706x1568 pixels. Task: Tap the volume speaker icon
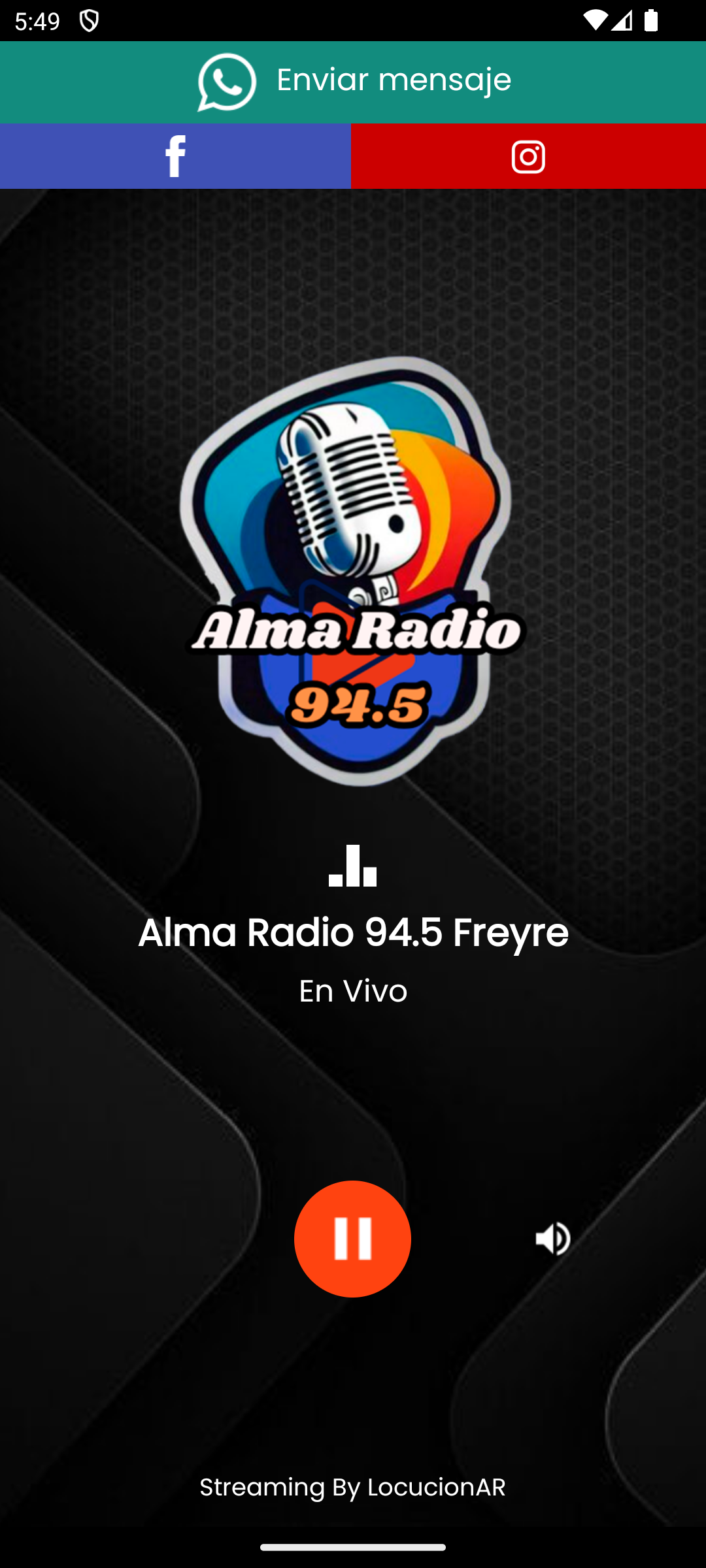553,1238
